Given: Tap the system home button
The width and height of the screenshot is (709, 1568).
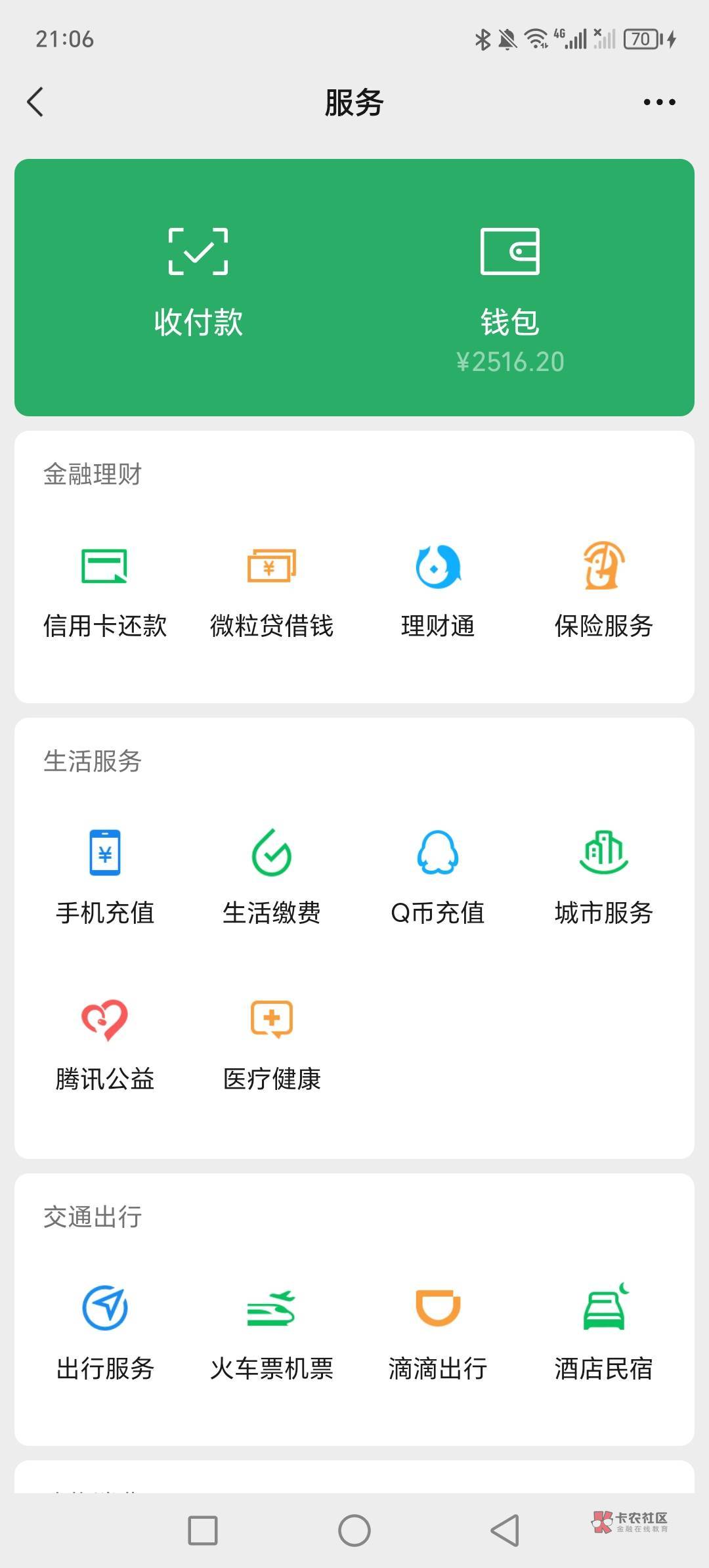Looking at the screenshot, I should click(354, 1531).
